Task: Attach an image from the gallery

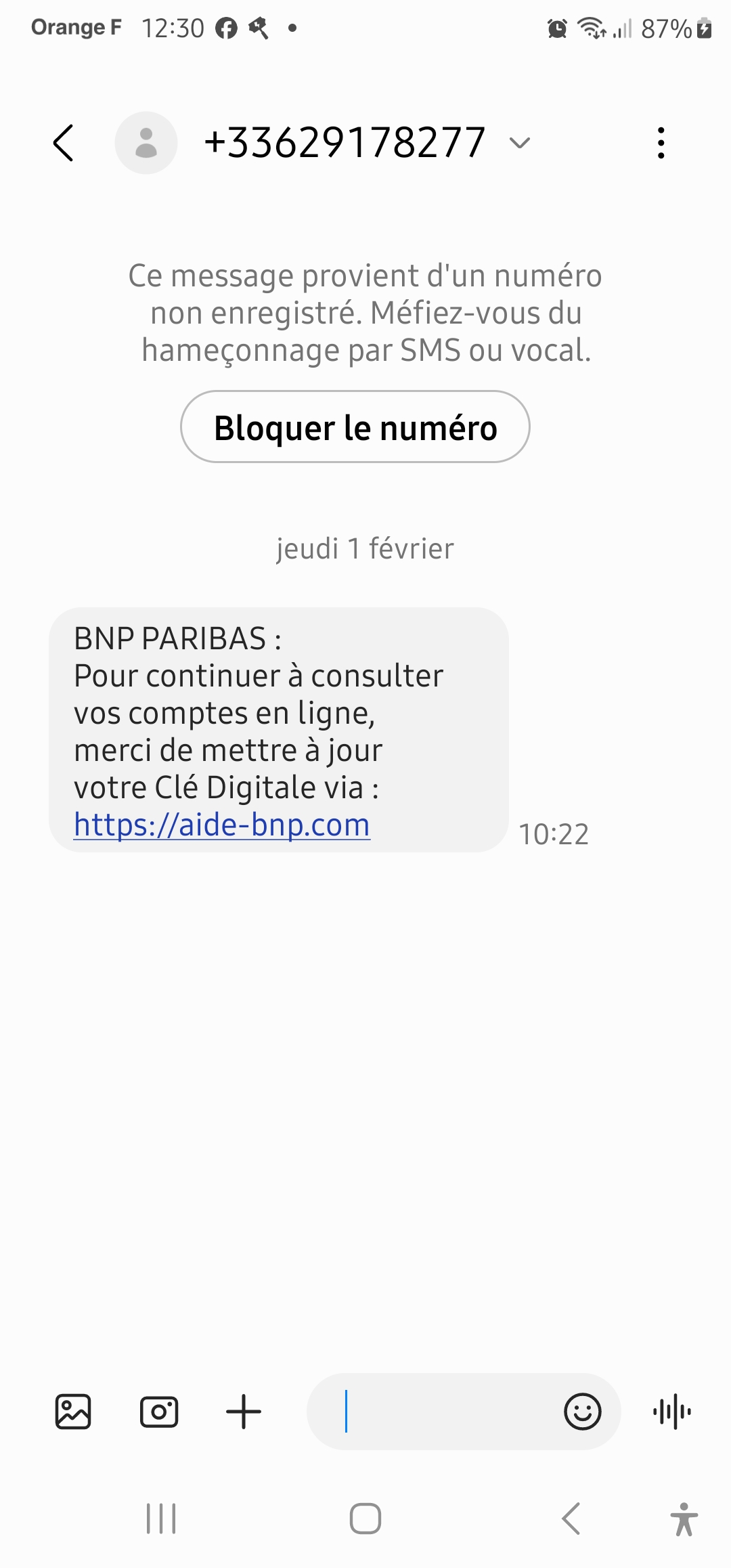Action: coord(73,1412)
